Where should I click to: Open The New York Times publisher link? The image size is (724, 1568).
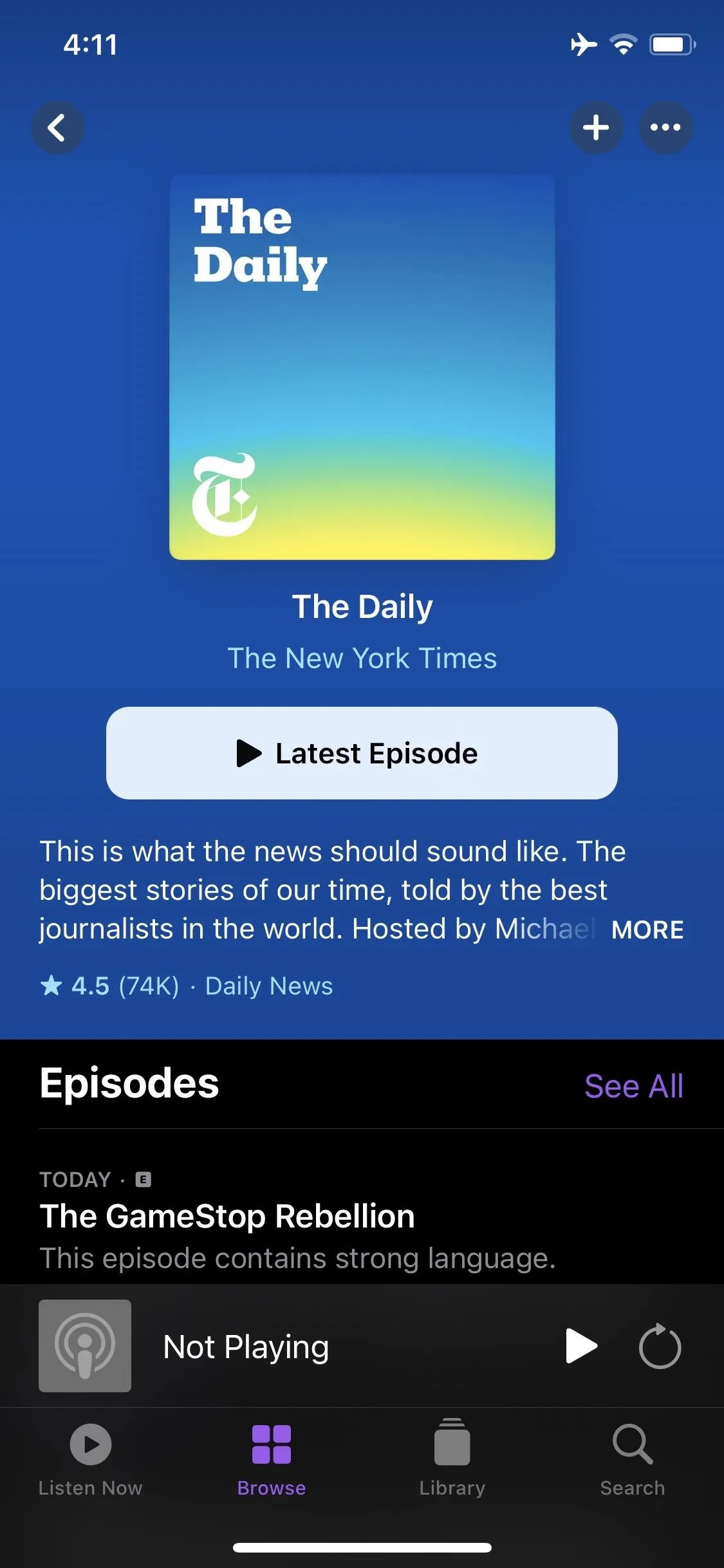point(362,658)
